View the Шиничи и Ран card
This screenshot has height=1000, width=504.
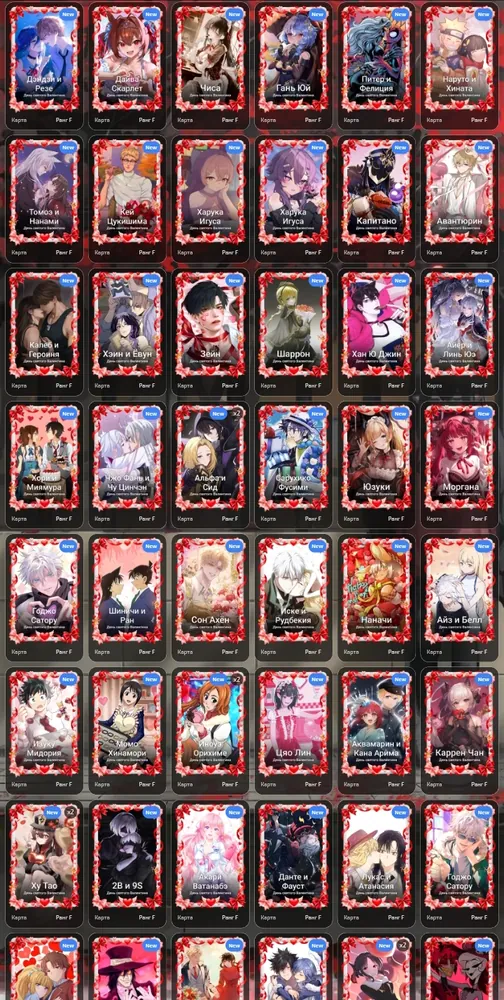128,598
